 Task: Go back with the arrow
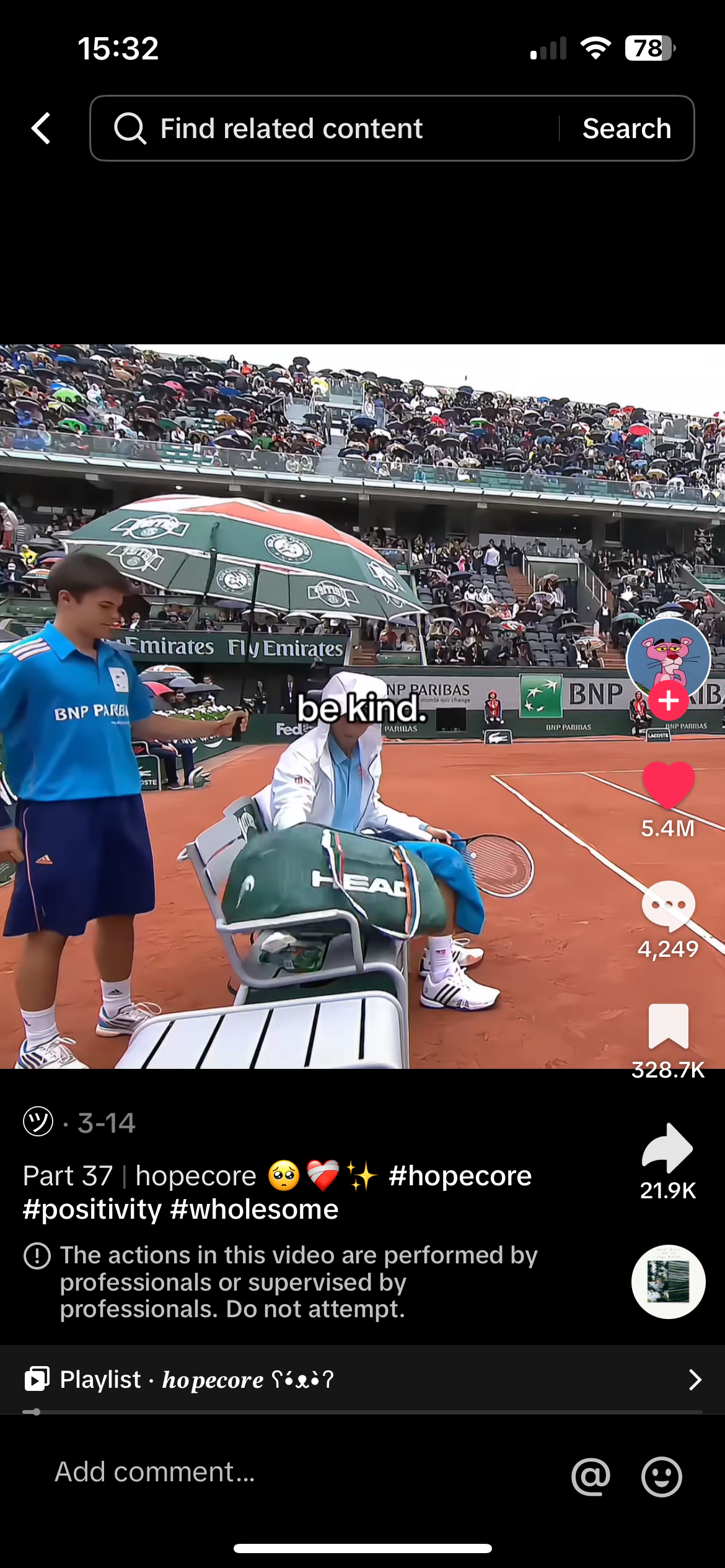42,128
